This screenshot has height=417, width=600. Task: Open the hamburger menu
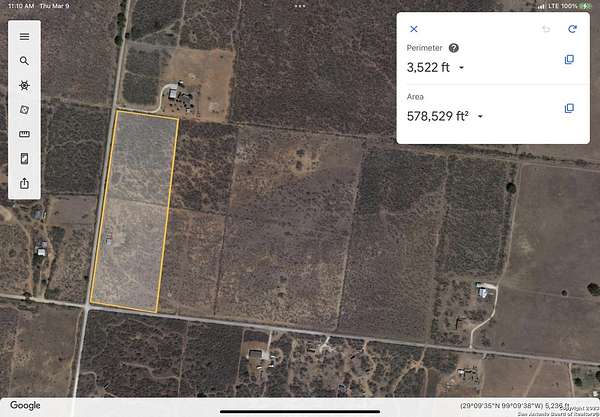[x=25, y=37]
